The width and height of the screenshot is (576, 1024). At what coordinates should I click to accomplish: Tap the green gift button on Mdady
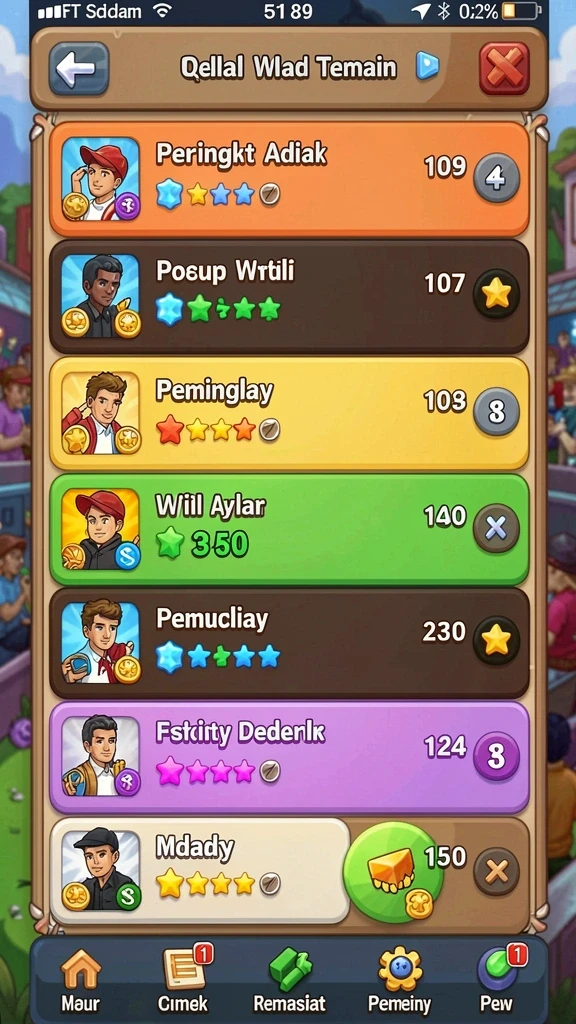pyautogui.click(x=392, y=871)
